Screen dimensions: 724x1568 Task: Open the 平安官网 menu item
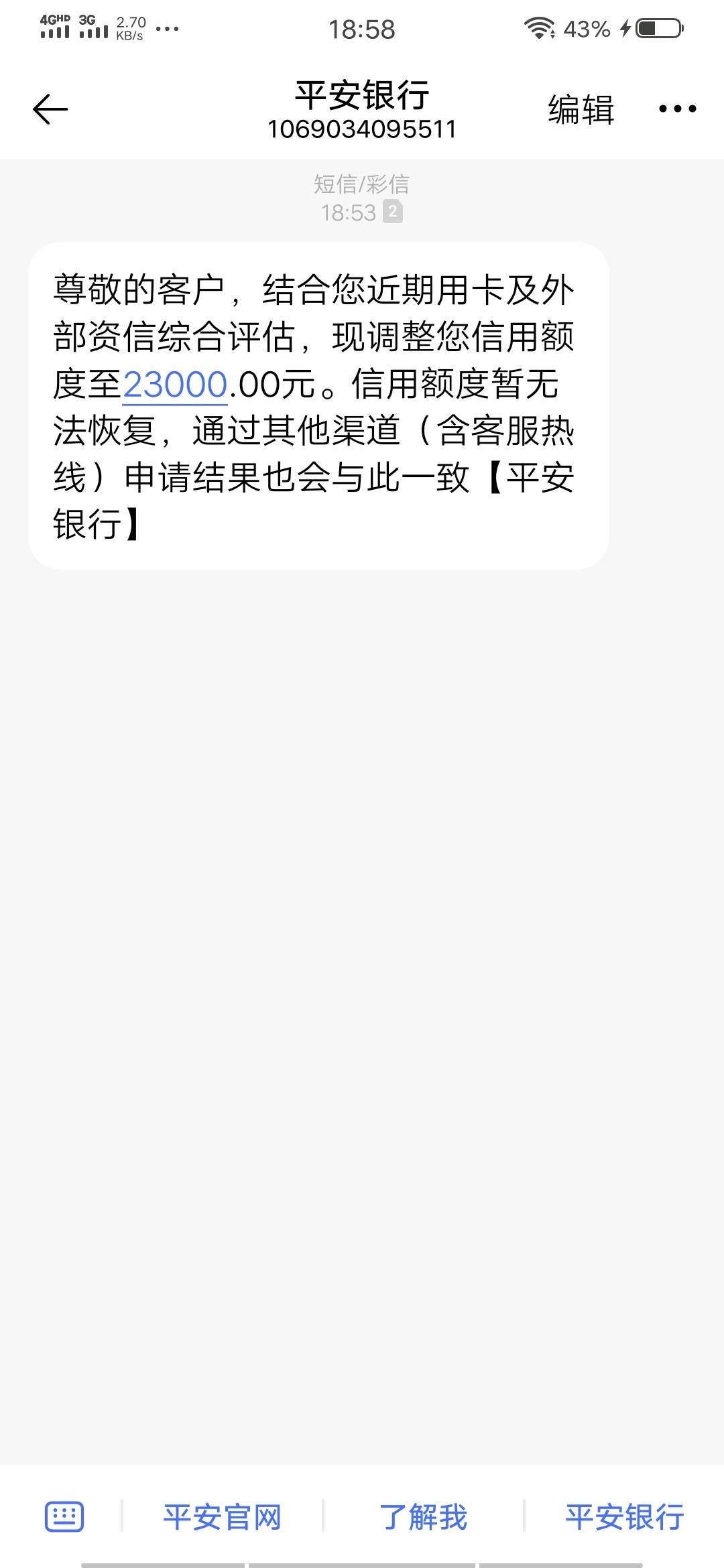click(x=223, y=1517)
